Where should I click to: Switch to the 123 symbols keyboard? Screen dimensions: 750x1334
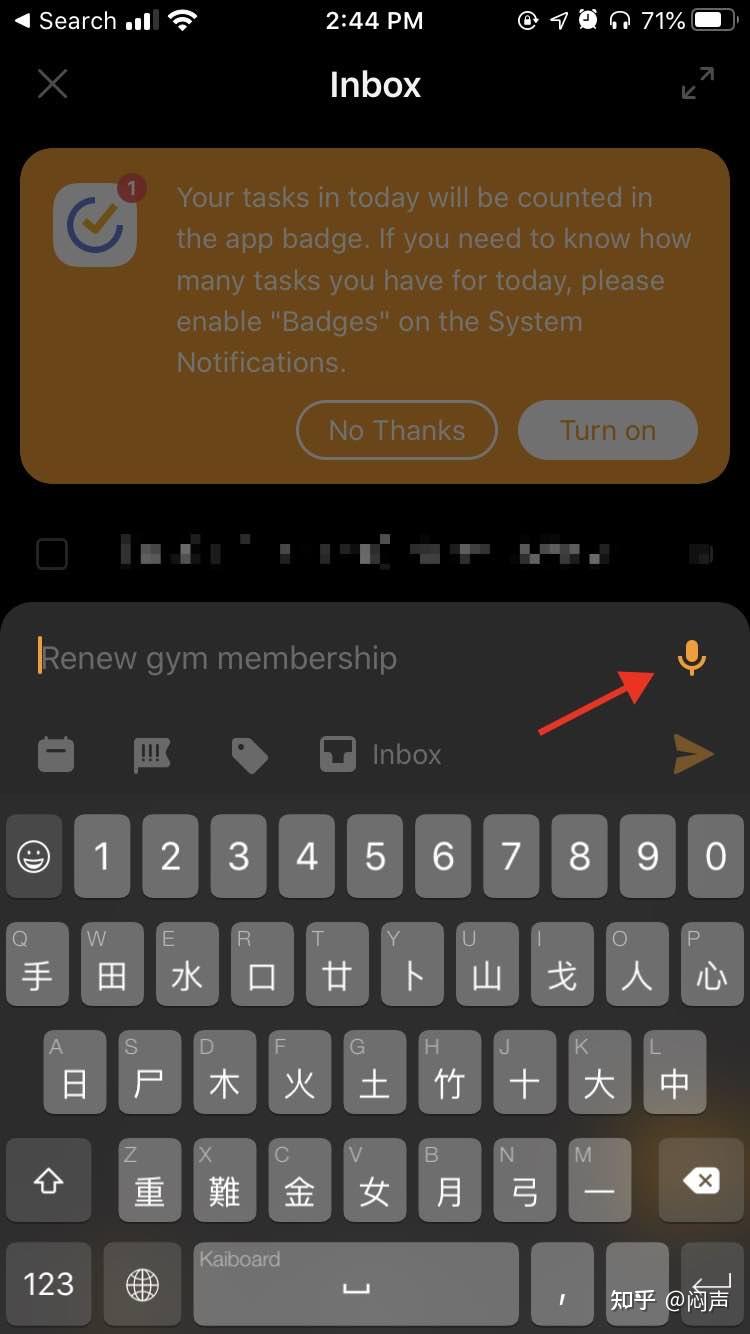(x=48, y=1284)
